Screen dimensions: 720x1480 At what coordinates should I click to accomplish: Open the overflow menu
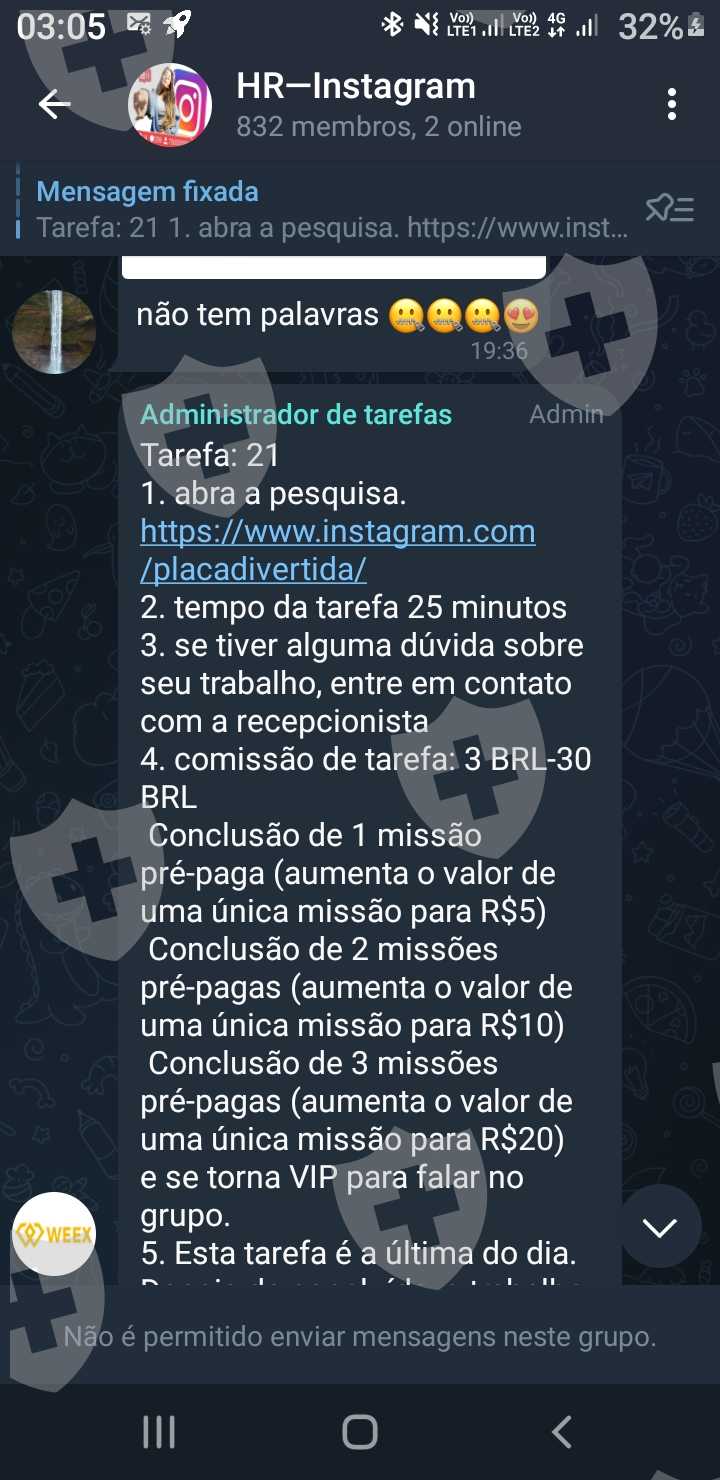coord(671,104)
